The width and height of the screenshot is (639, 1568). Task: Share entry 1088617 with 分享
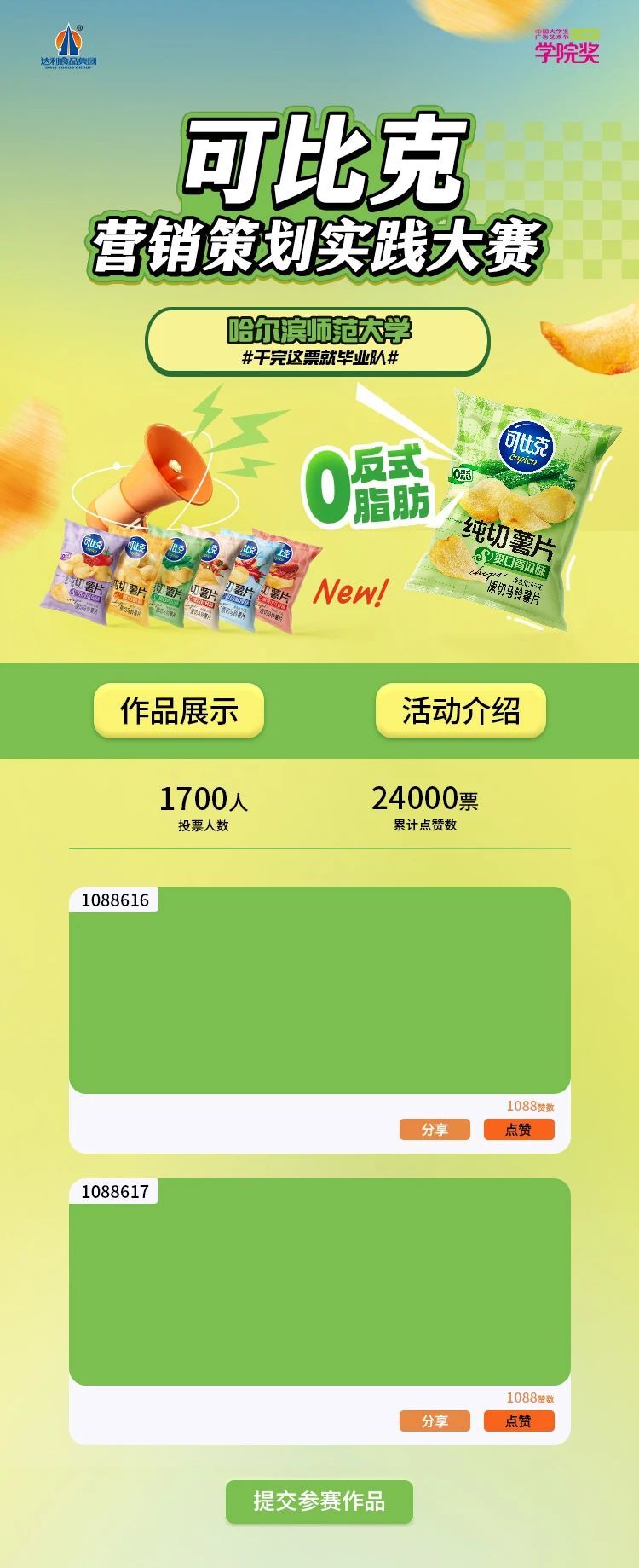(x=435, y=1421)
